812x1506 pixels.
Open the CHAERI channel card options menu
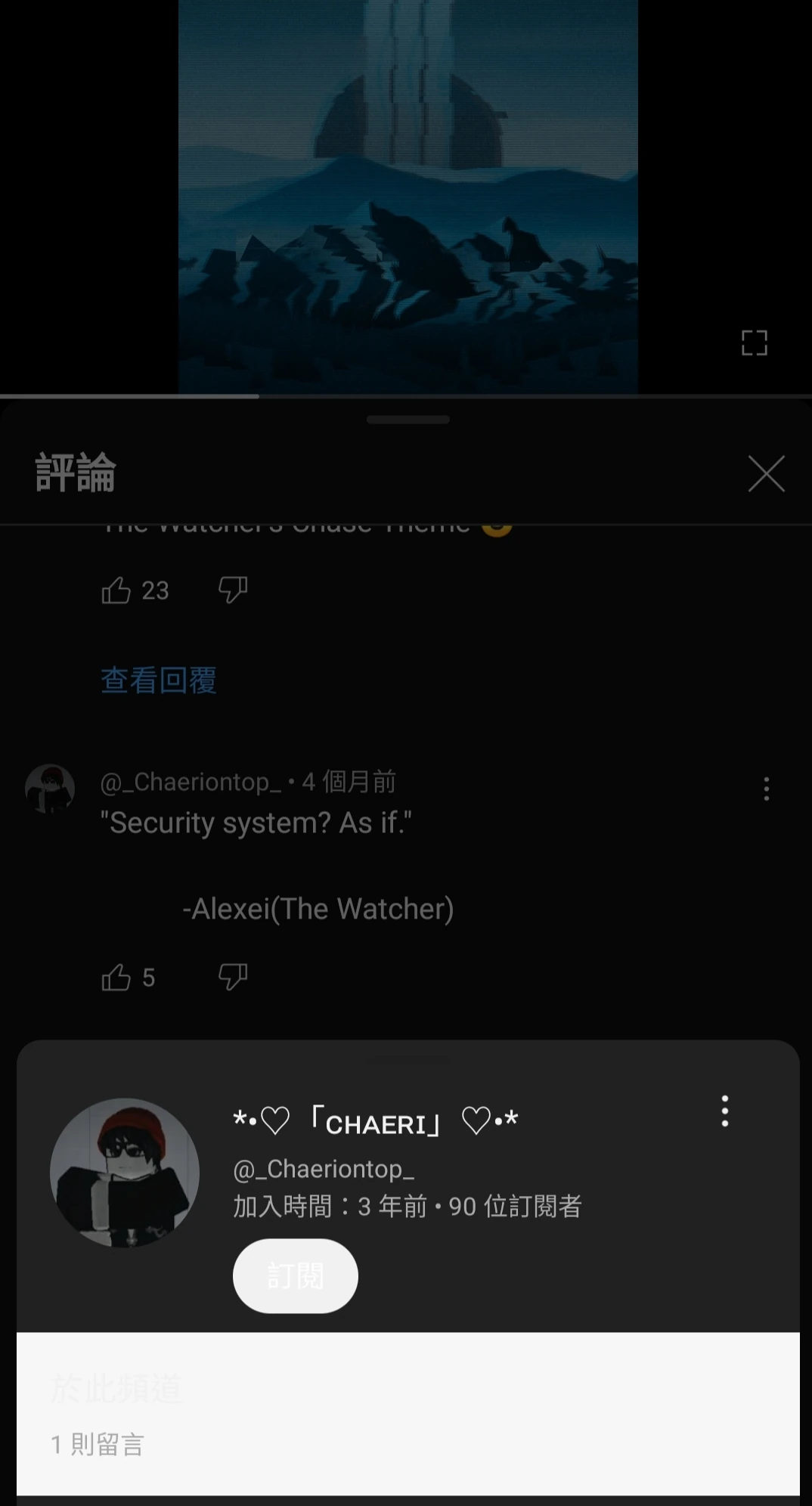pyautogui.click(x=724, y=1111)
